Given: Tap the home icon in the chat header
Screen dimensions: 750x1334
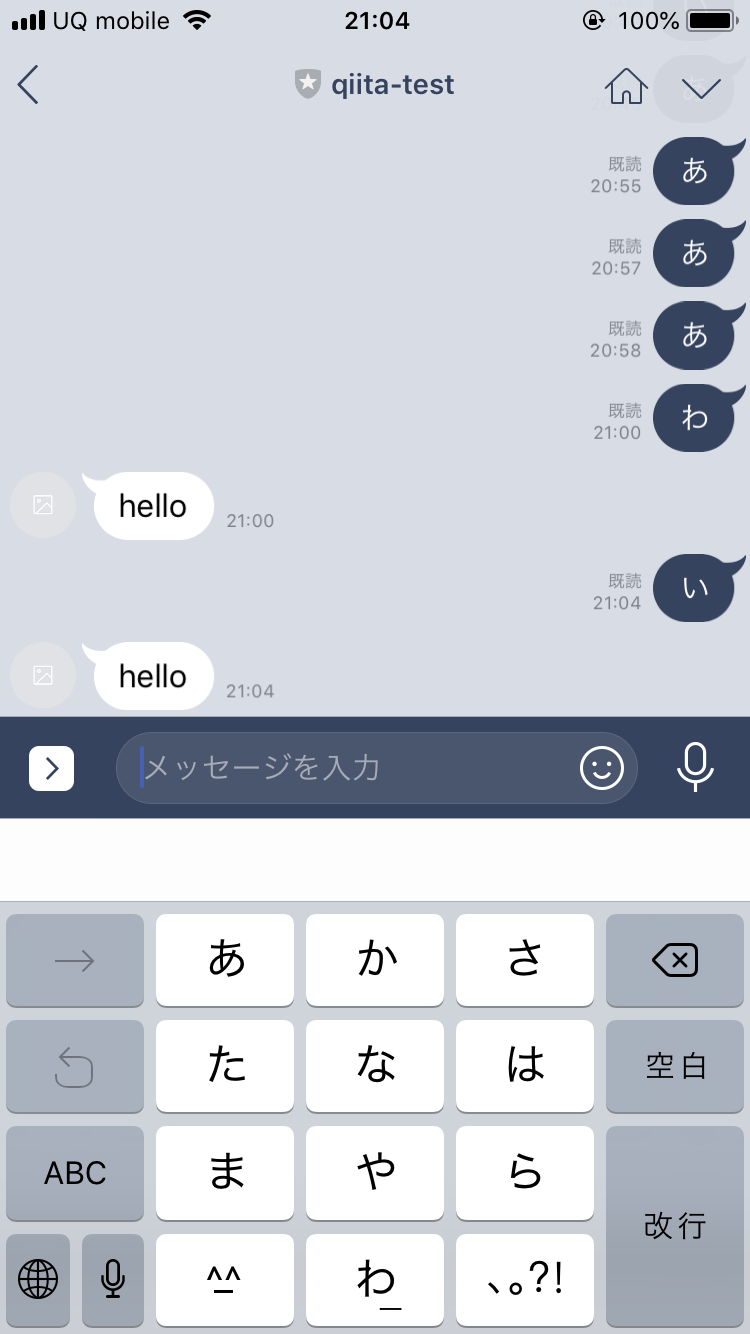Looking at the screenshot, I should click(625, 85).
